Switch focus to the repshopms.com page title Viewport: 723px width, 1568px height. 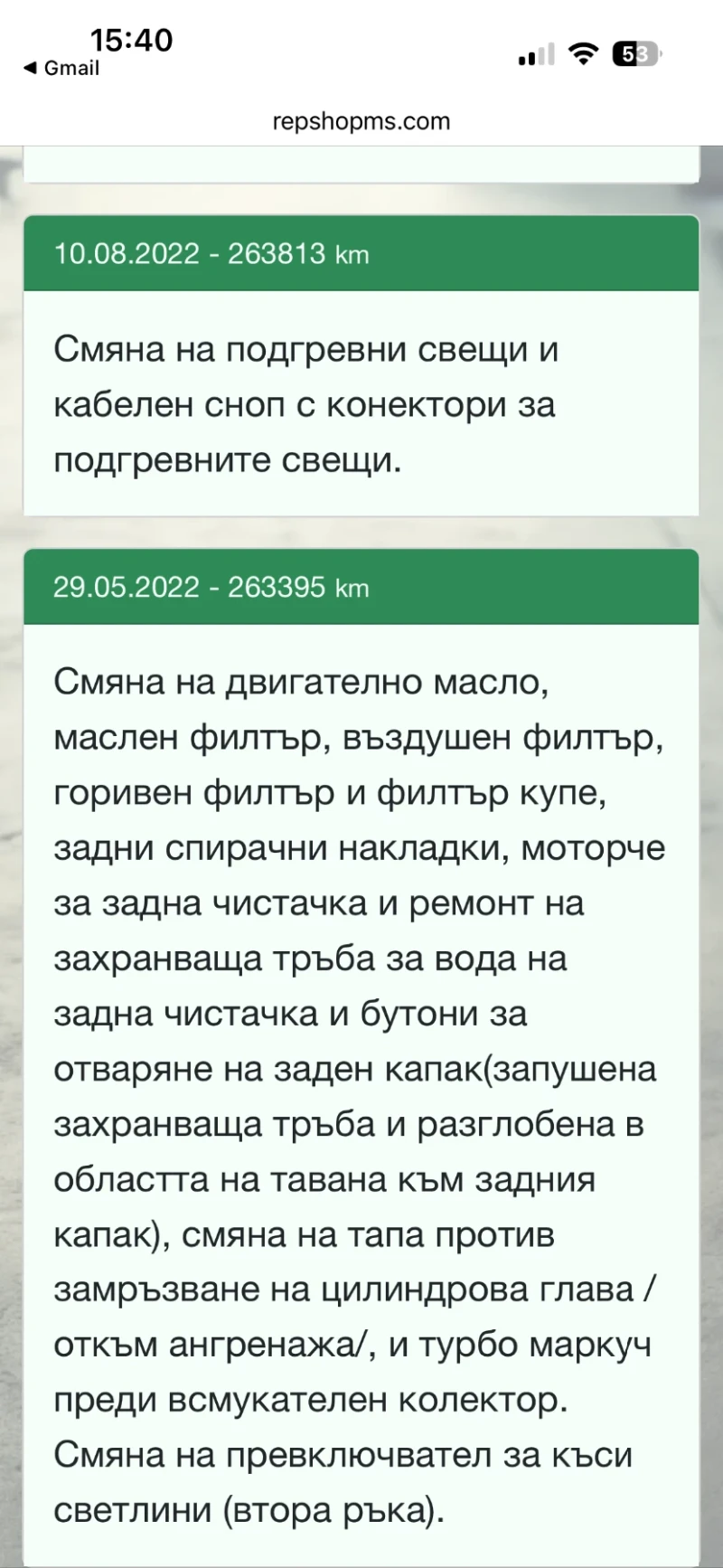click(361, 120)
